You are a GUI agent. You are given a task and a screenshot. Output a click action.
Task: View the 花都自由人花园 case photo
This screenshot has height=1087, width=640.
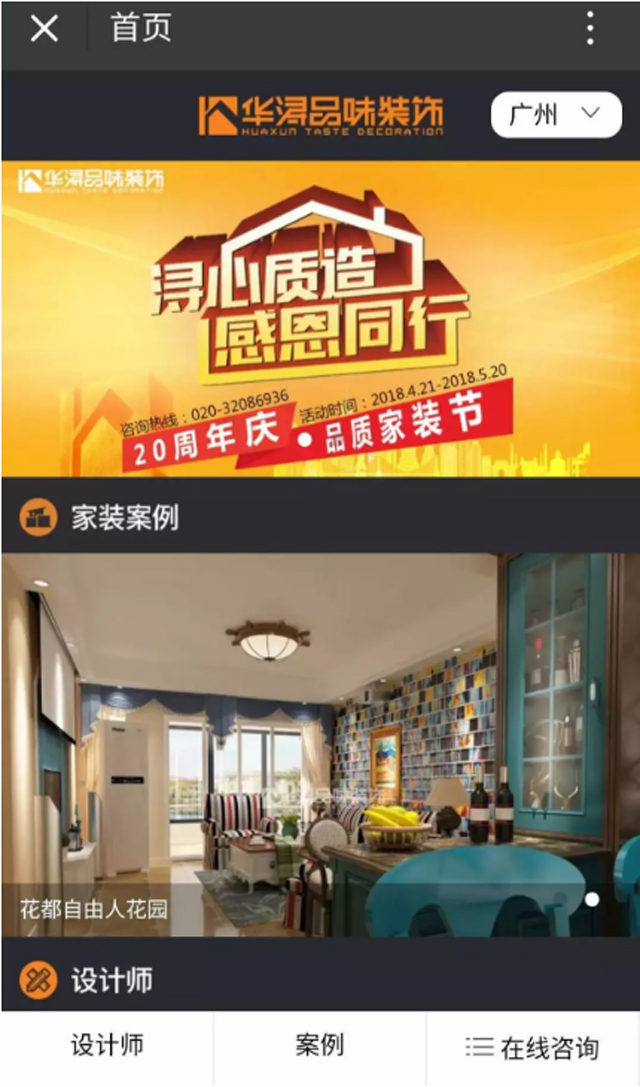coord(320,744)
